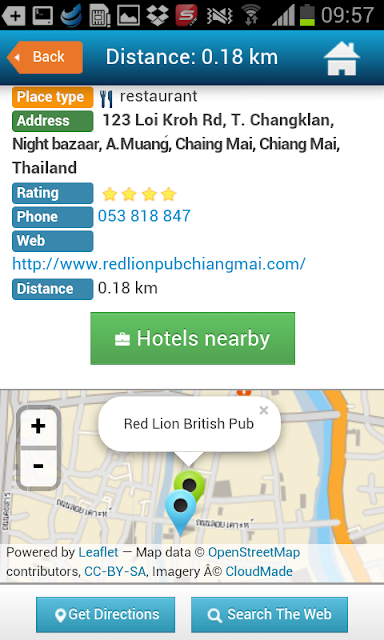Tap Search The Web
Image resolution: width=384 pixels, height=640 pixels.
(x=269, y=614)
